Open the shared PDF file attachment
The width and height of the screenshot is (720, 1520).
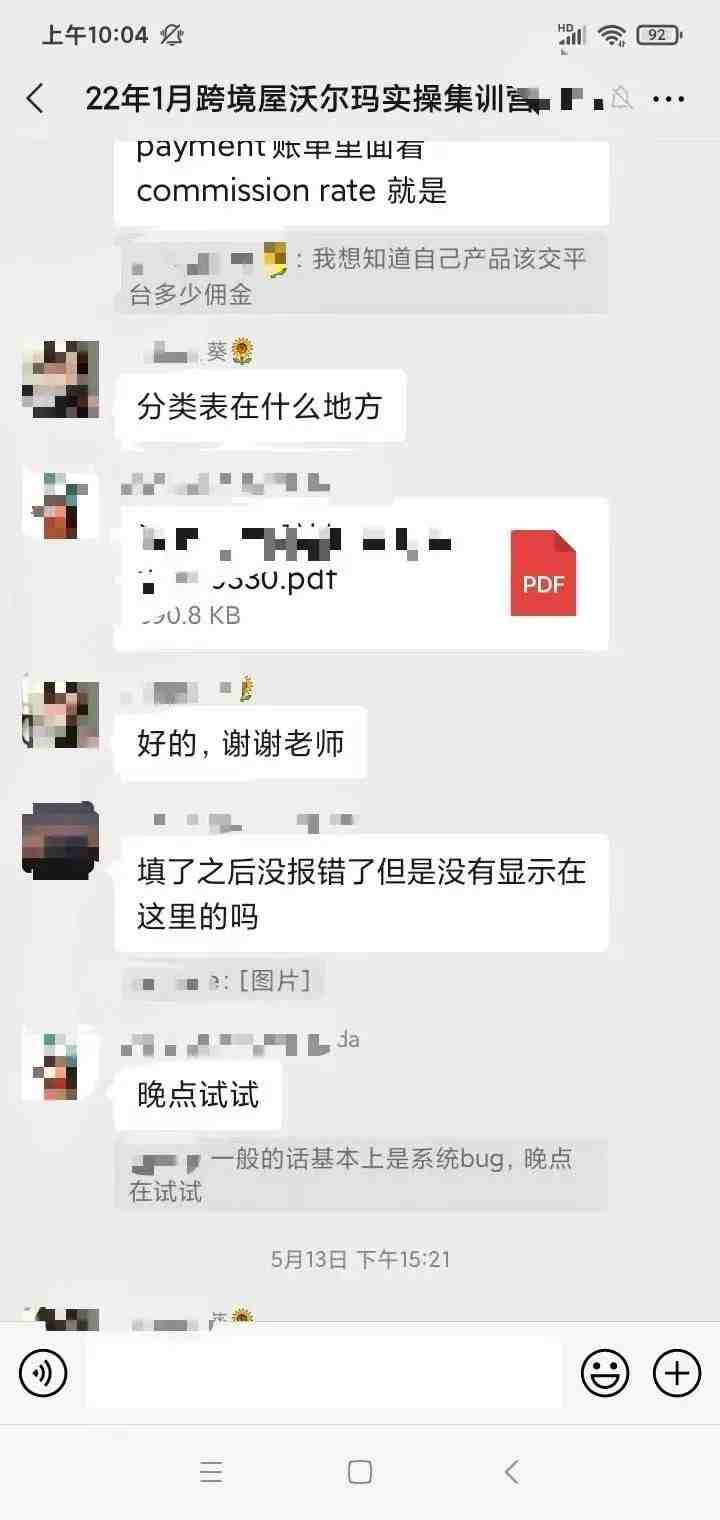(361, 574)
